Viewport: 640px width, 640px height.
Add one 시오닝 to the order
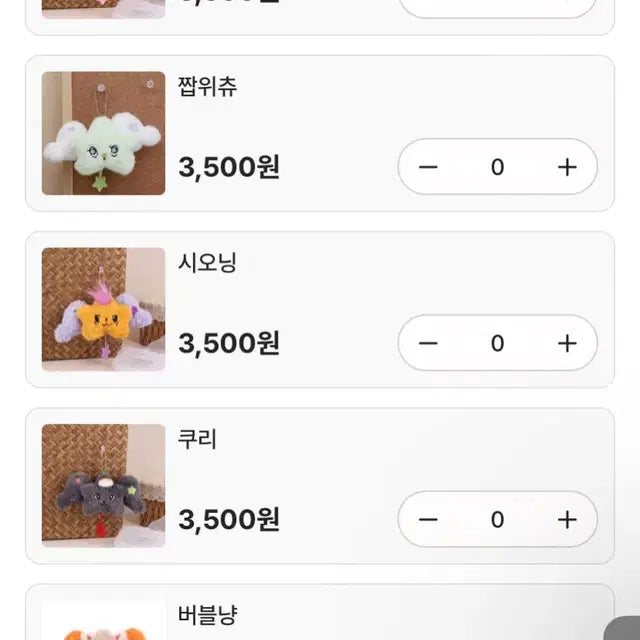click(x=567, y=343)
